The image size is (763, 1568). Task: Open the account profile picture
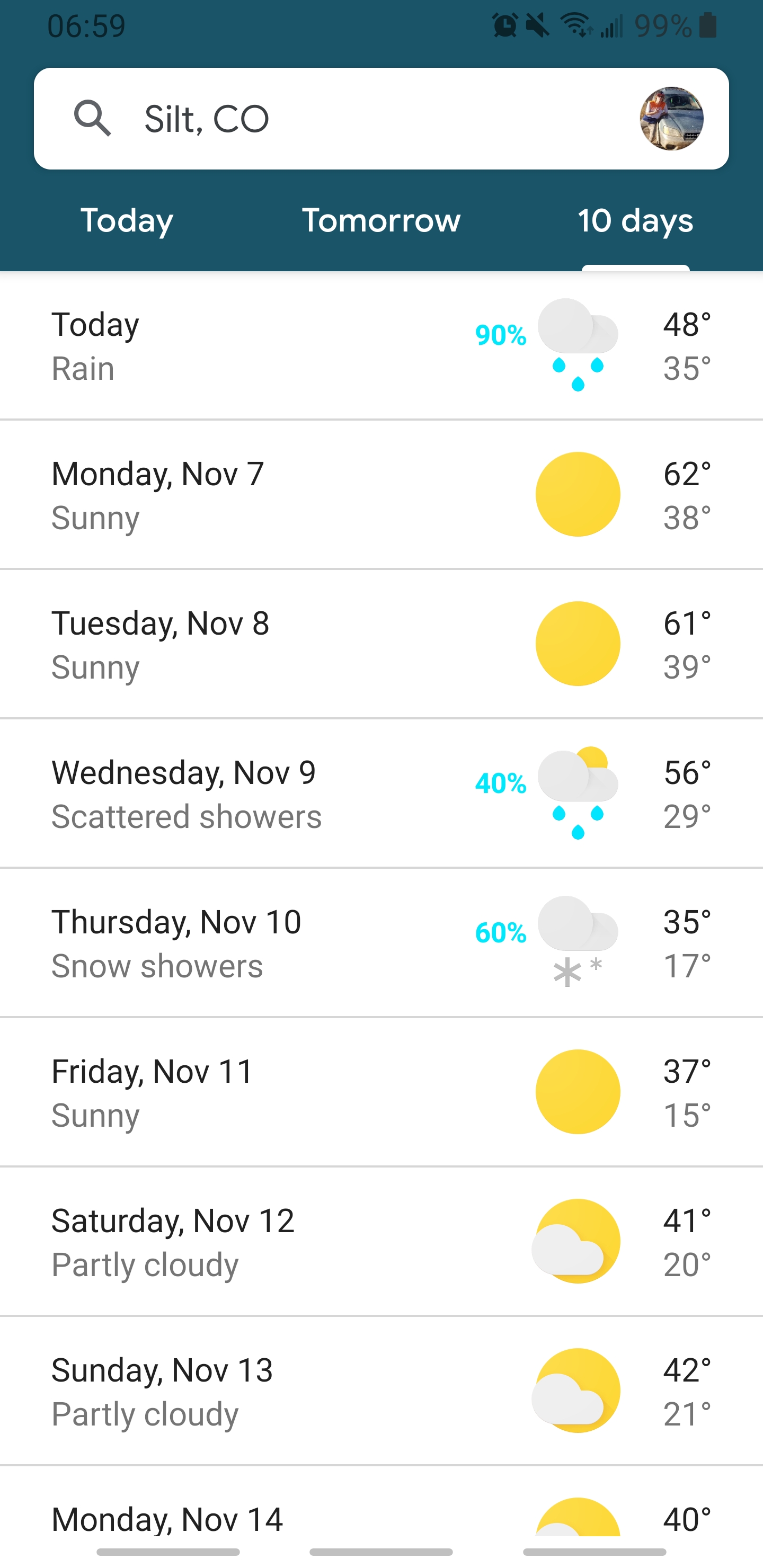tap(672, 119)
